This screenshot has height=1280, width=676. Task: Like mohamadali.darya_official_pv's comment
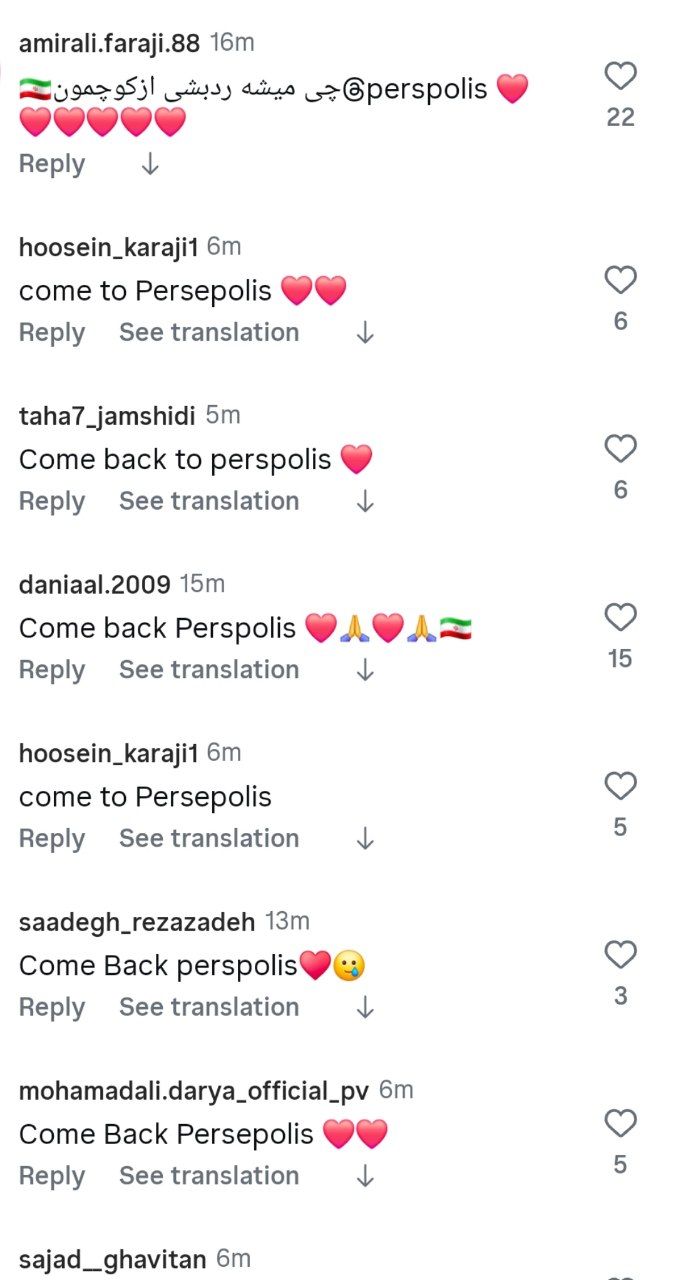620,1124
